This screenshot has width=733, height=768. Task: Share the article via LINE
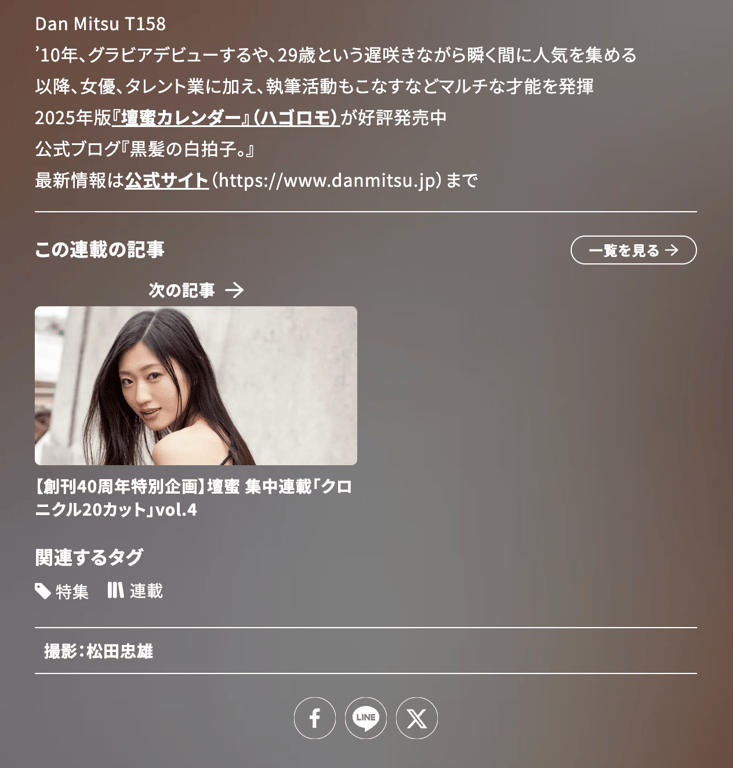click(366, 717)
